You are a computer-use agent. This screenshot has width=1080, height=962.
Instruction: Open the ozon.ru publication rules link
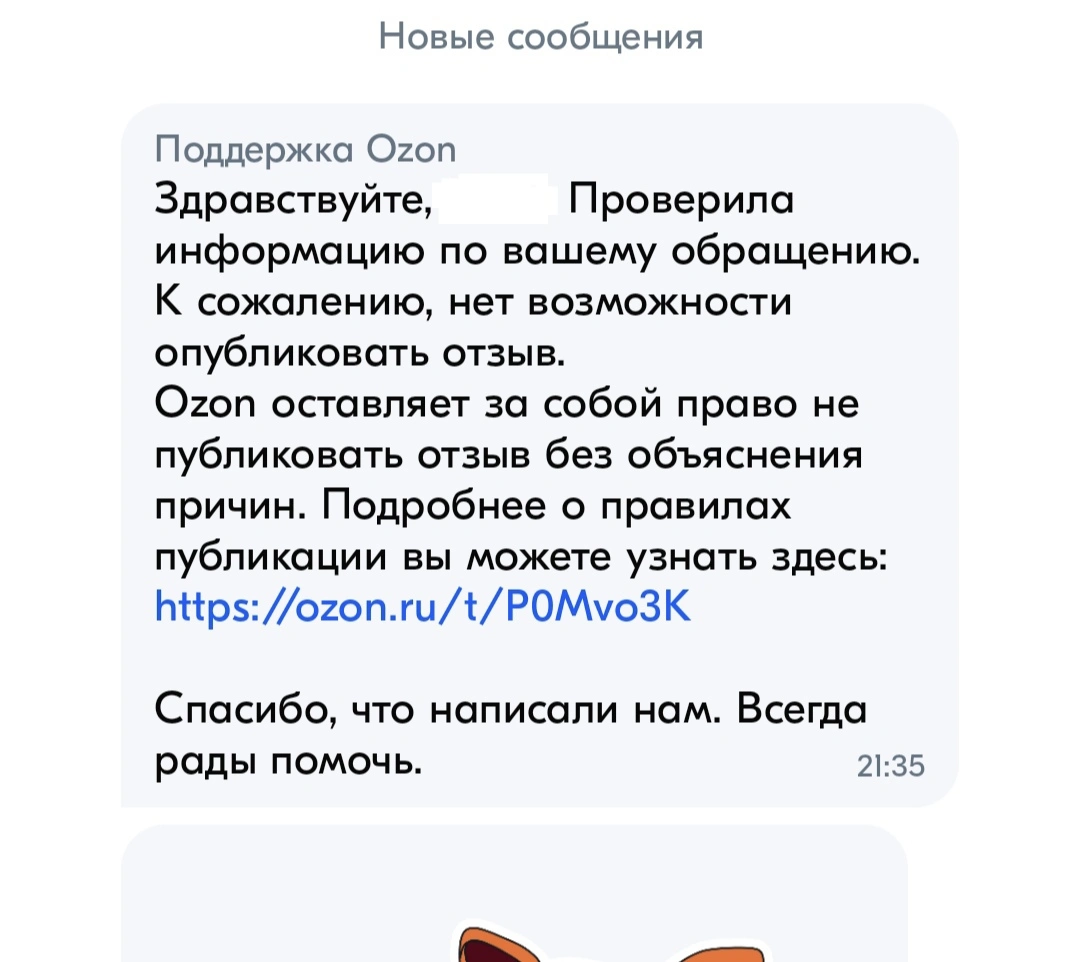[x=423, y=607]
